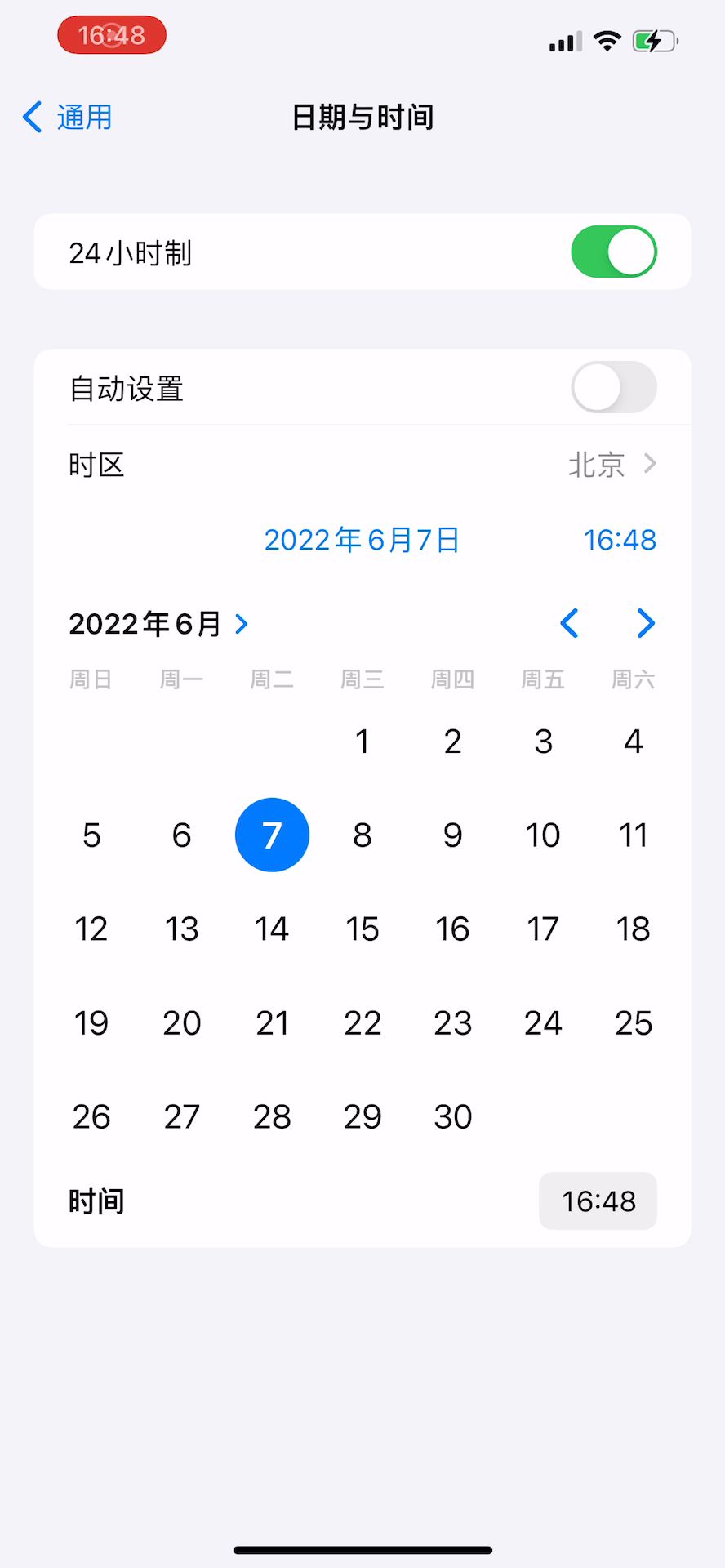Open the 时间 picker showing 16:48
Screen dimensions: 725x1568
click(x=598, y=1201)
